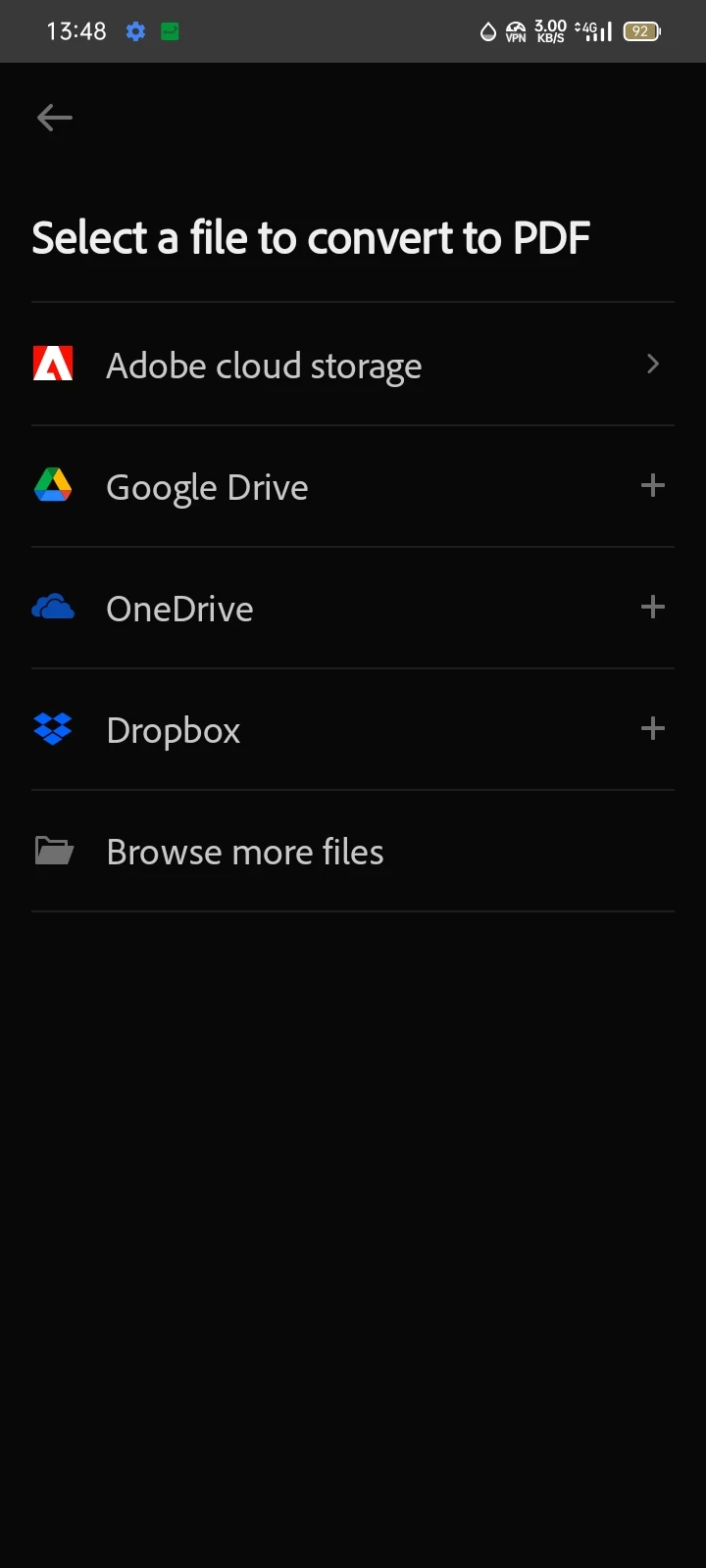Select Google Drive as file source

207,487
